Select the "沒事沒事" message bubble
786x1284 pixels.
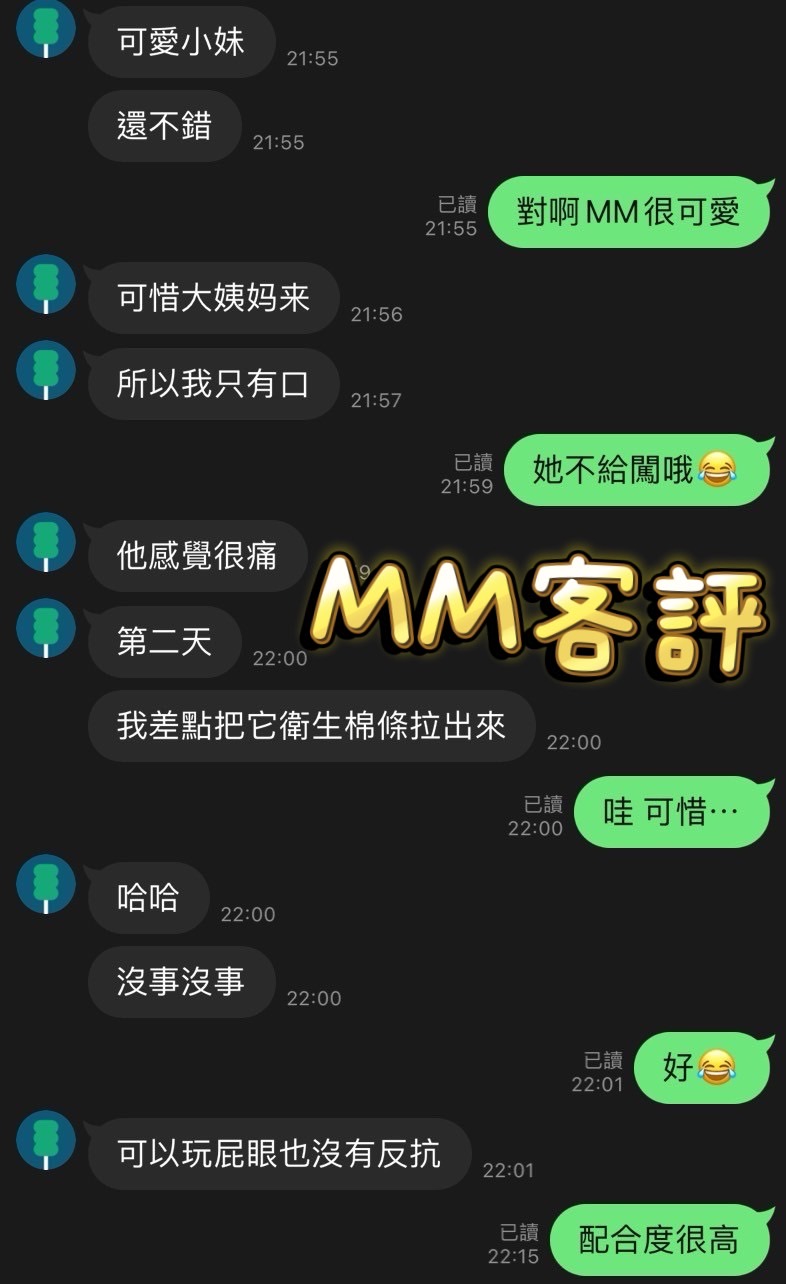point(181,983)
